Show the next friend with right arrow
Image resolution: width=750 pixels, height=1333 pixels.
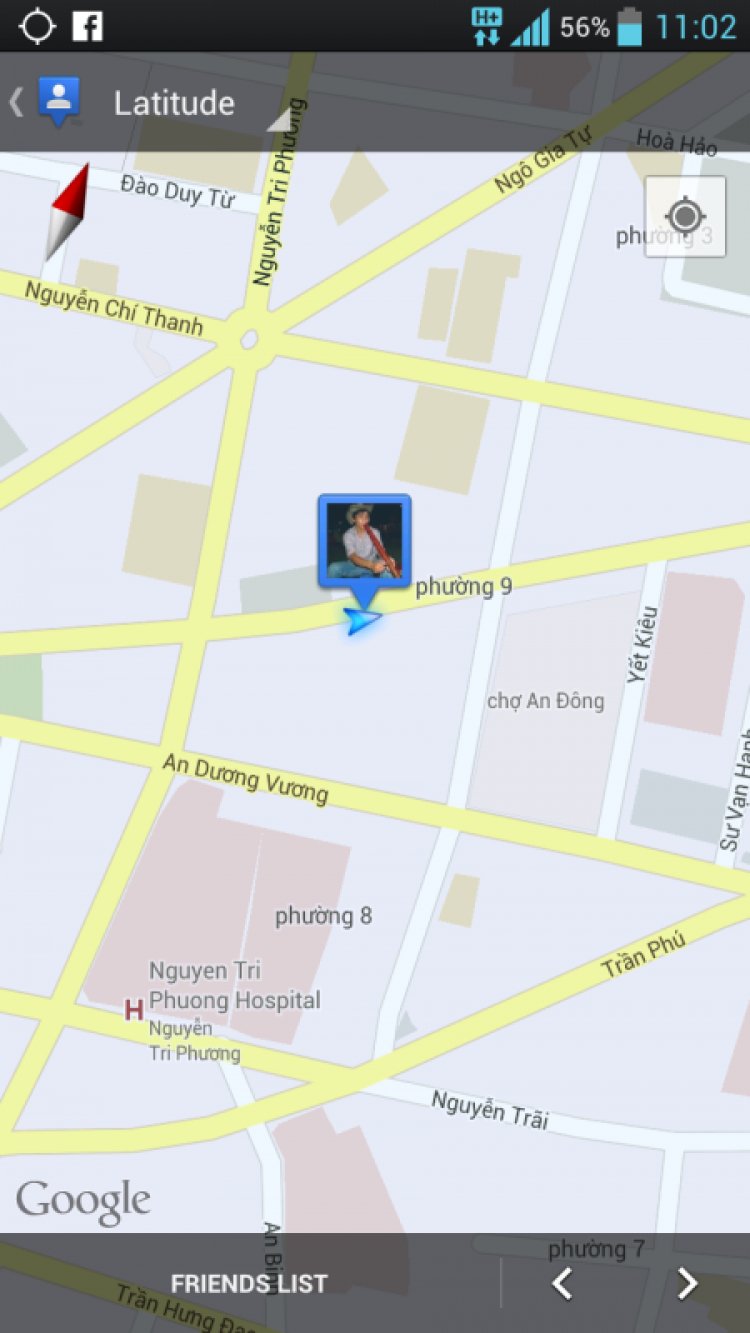pos(687,1283)
